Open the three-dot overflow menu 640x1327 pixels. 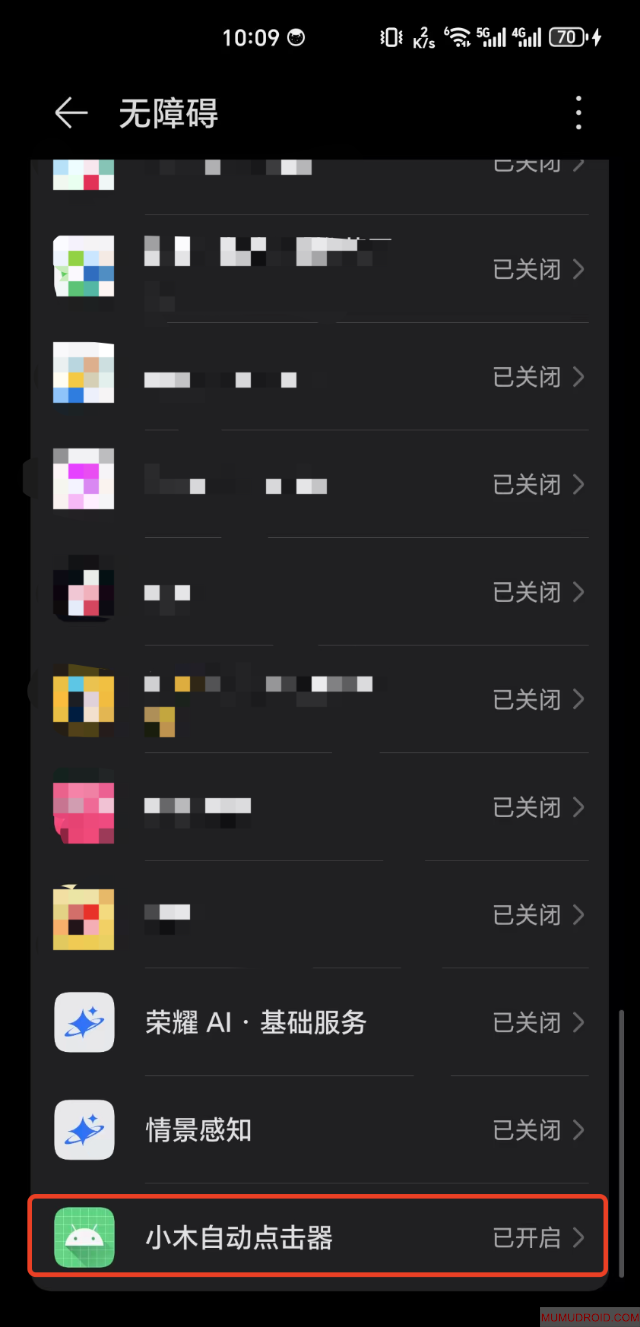click(x=578, y=114)
